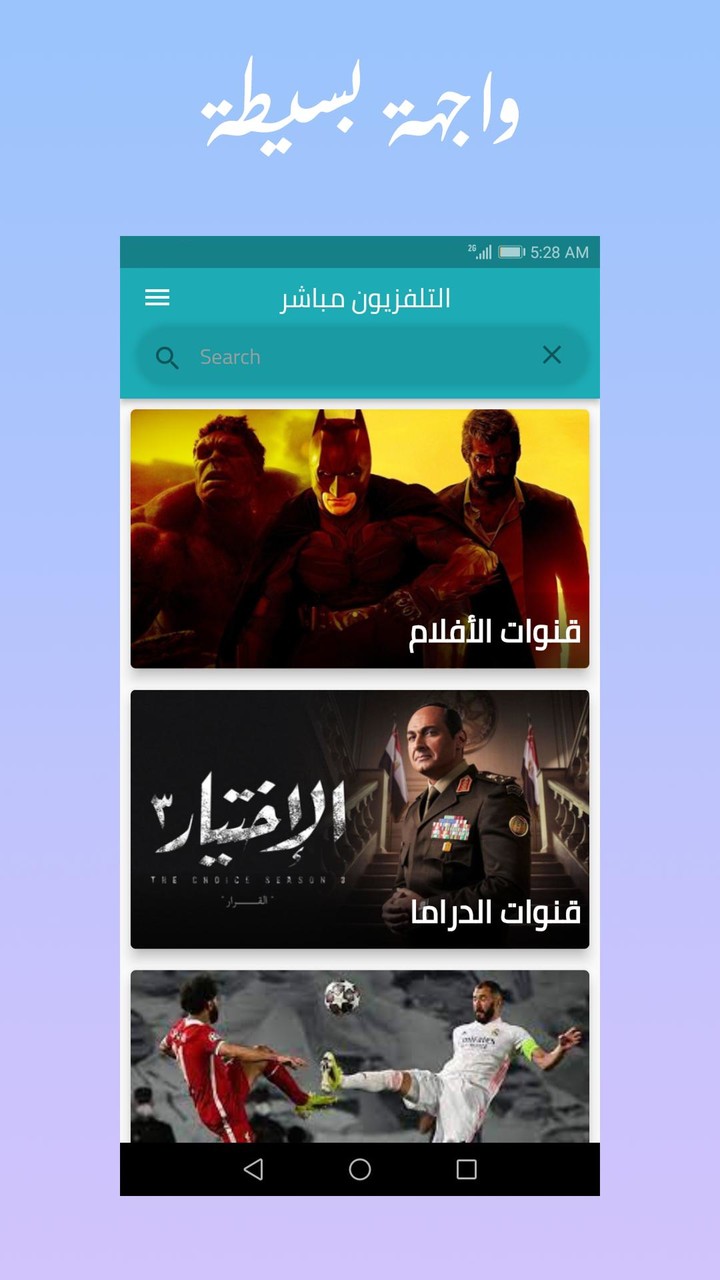This screenshot has height=1280, width=720.
Task: Clear the search field with the X icon
Action: [552, 355]
